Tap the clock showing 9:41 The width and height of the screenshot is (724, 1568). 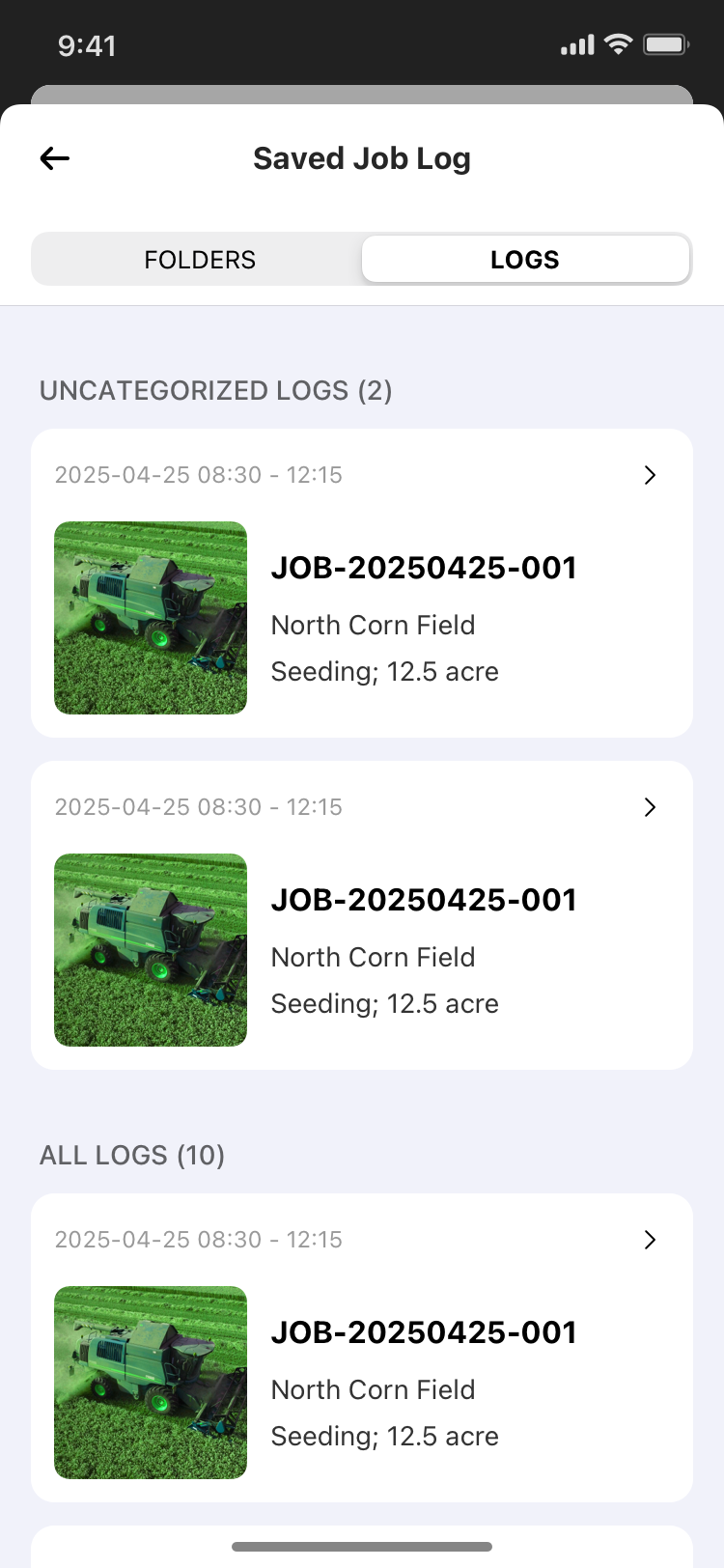point(88,44)
